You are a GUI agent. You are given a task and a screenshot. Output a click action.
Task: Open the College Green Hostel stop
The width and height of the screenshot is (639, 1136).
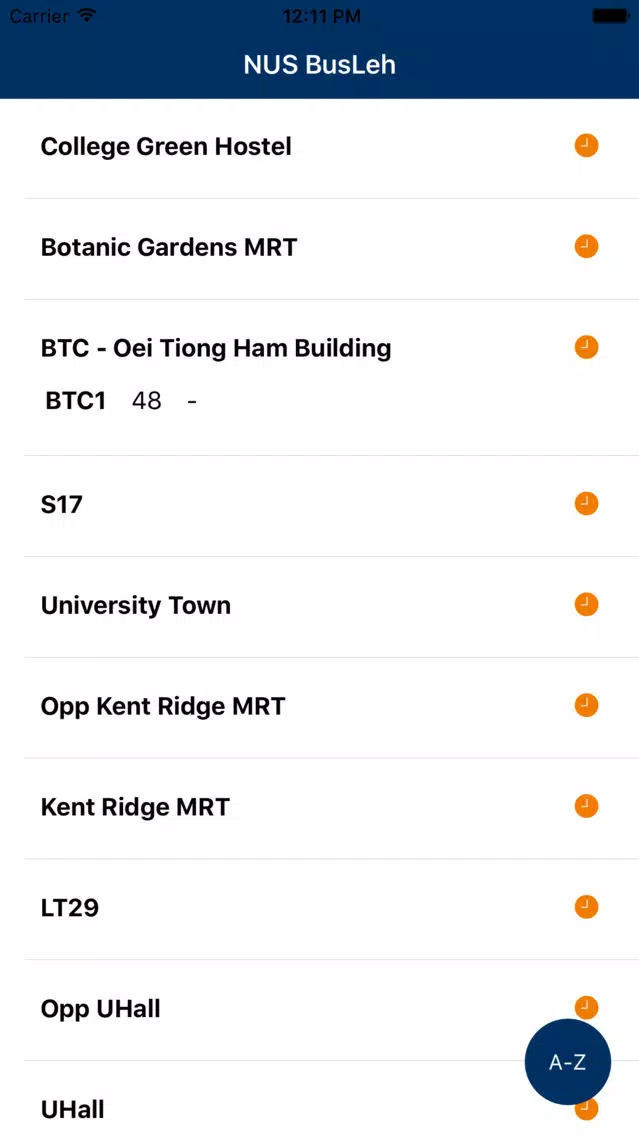click(x=320, y=148)
